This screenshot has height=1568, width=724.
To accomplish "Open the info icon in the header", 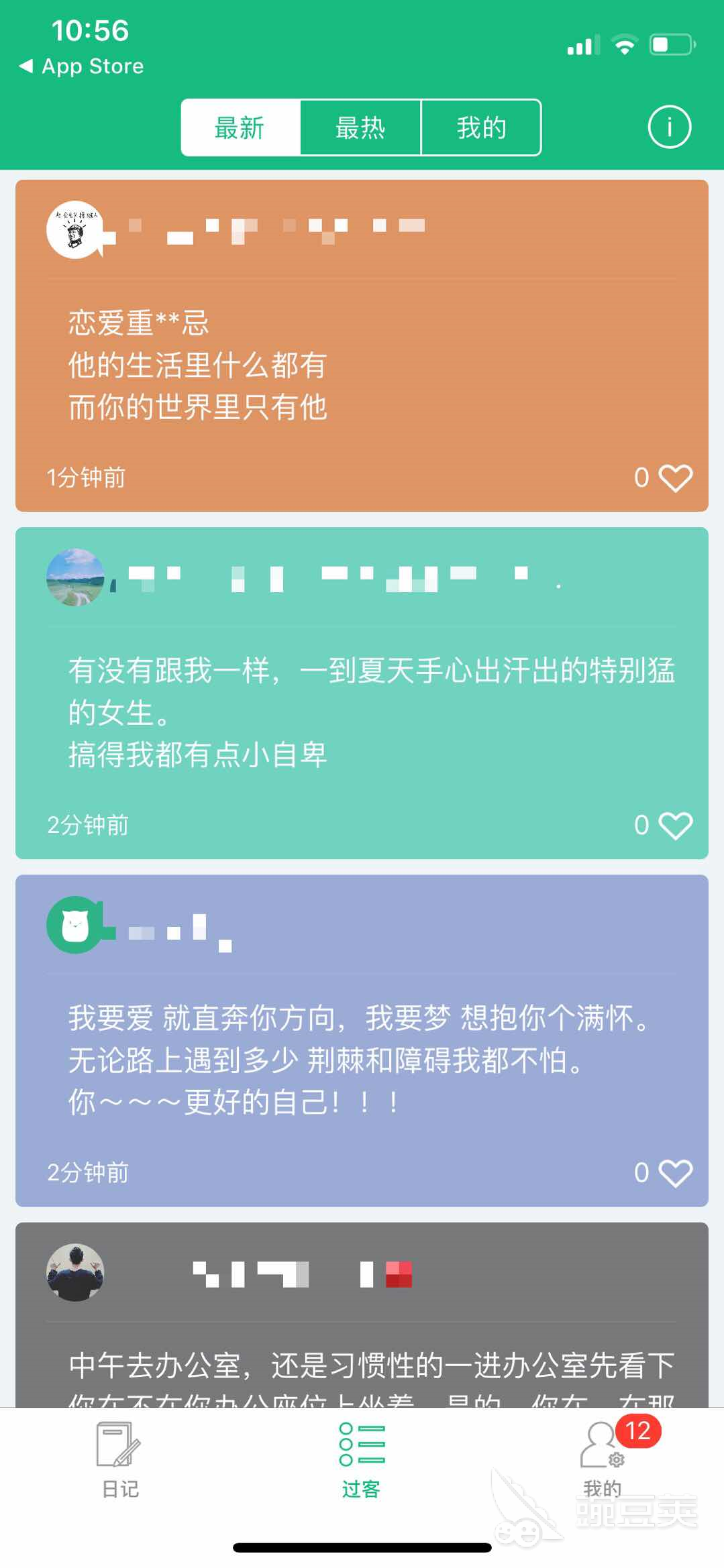I will click(x=668, y=127).
